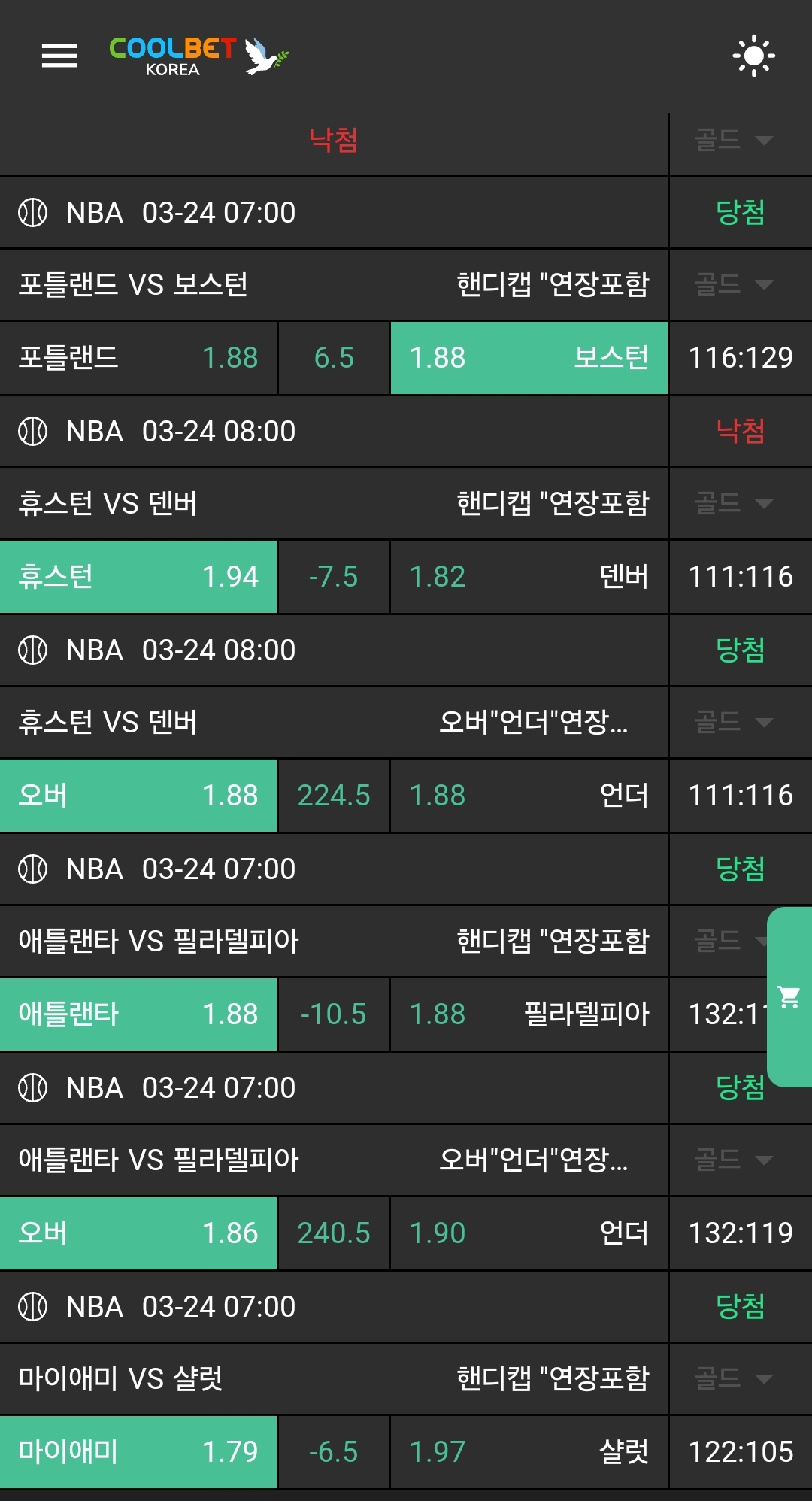The image size is (812, 1501).
Task: Select 샬럿 at odds 1.97
Action: pyautogui.click(x=529, y=1452)
